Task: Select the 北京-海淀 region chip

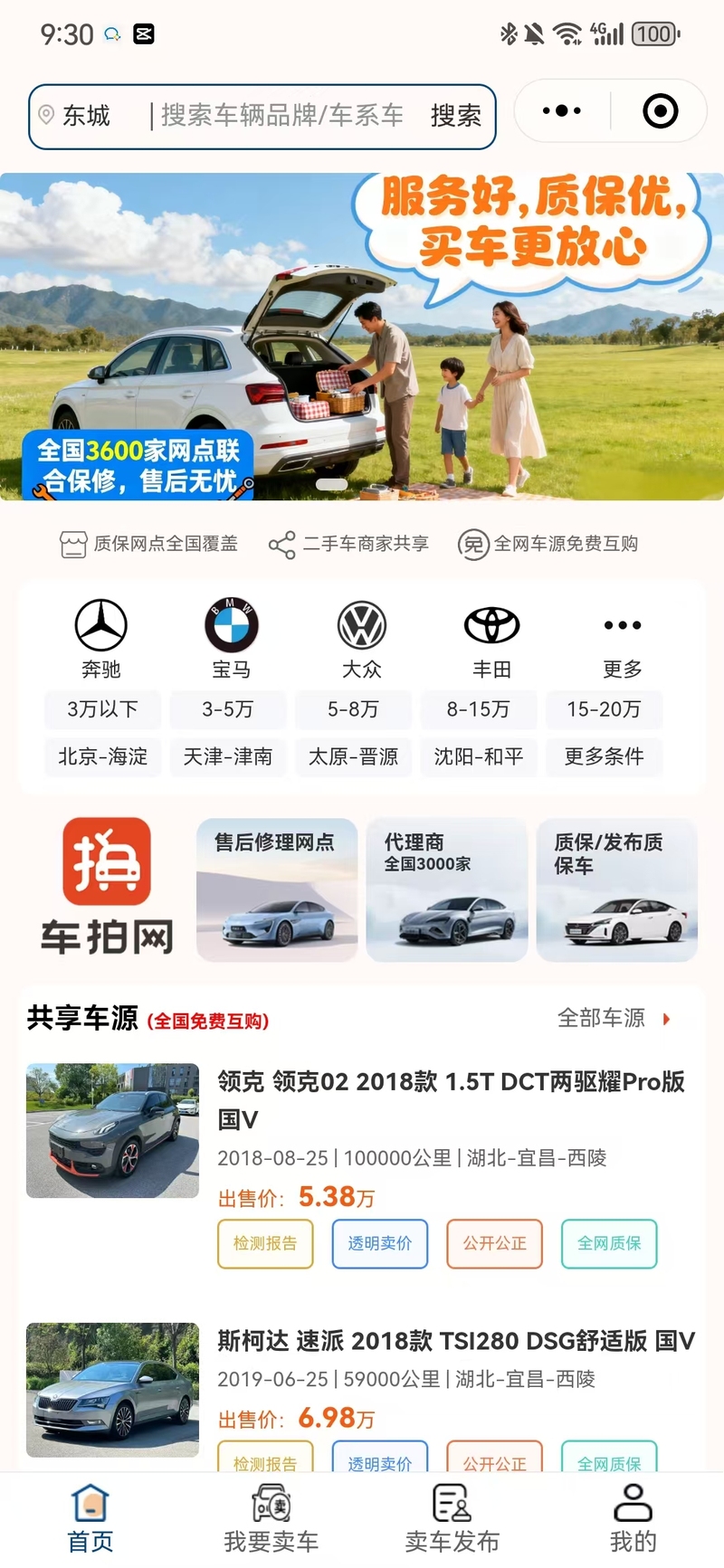Action: [103, 756]
